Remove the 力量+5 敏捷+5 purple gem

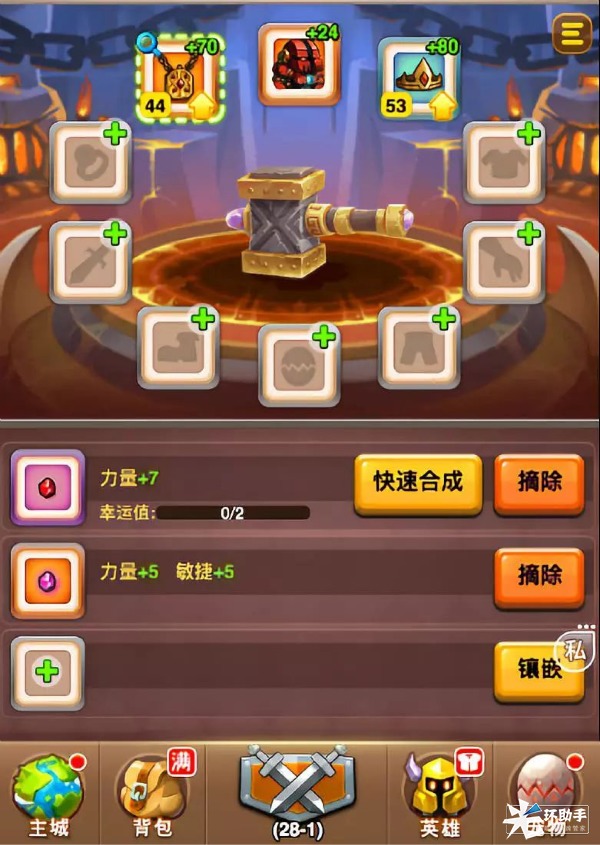tap(539, 577)
